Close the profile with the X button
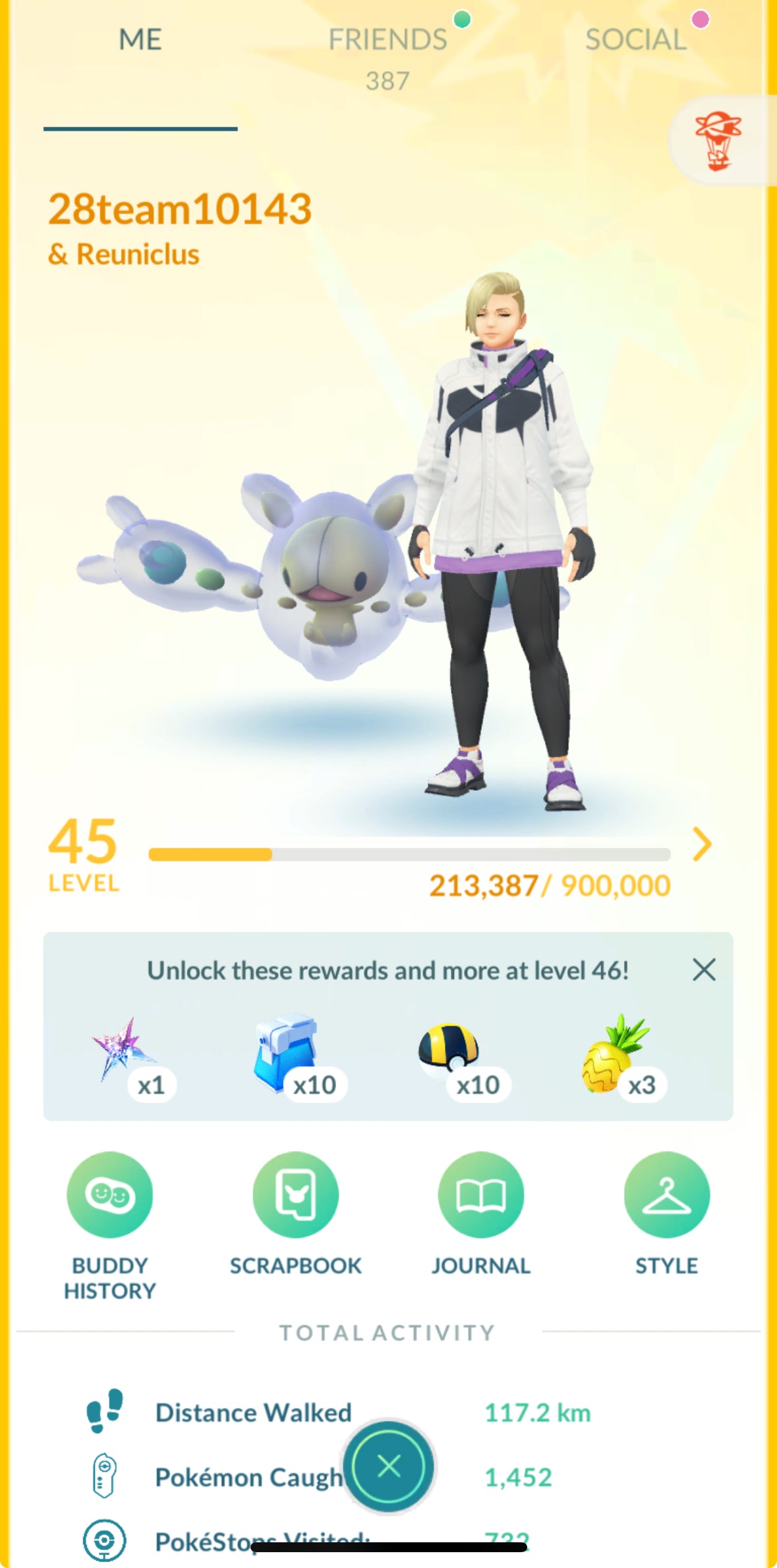Screen dimensions: 777x1568 tap(389, 1466)
